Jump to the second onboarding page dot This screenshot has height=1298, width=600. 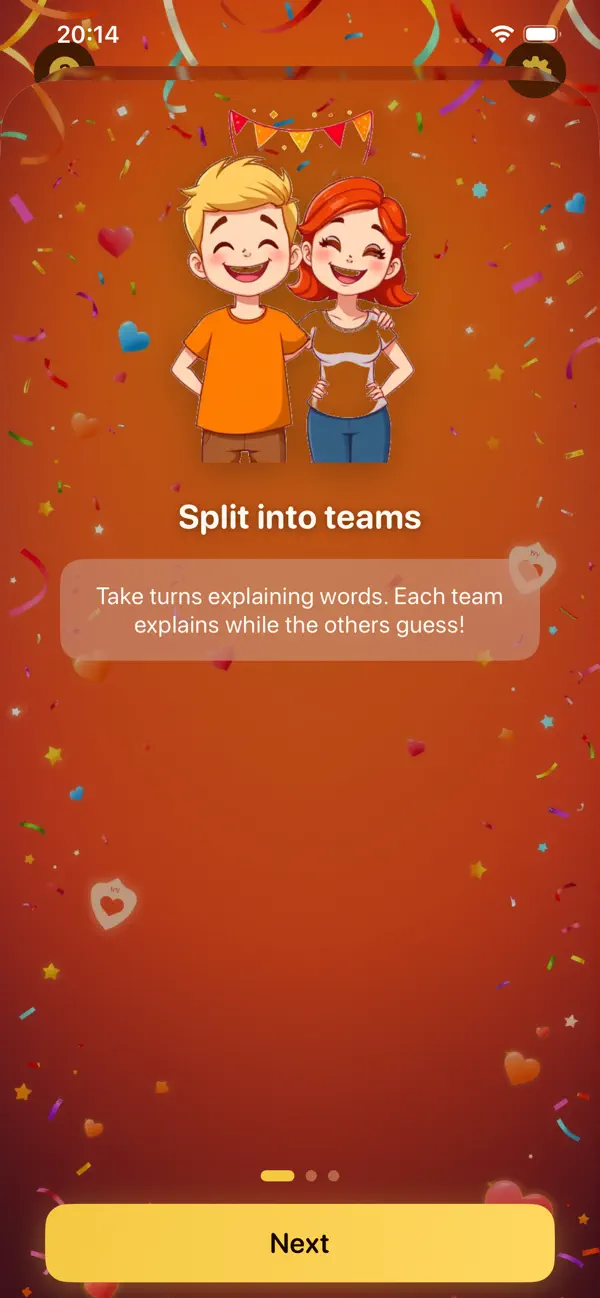(x=311, y=1176)
